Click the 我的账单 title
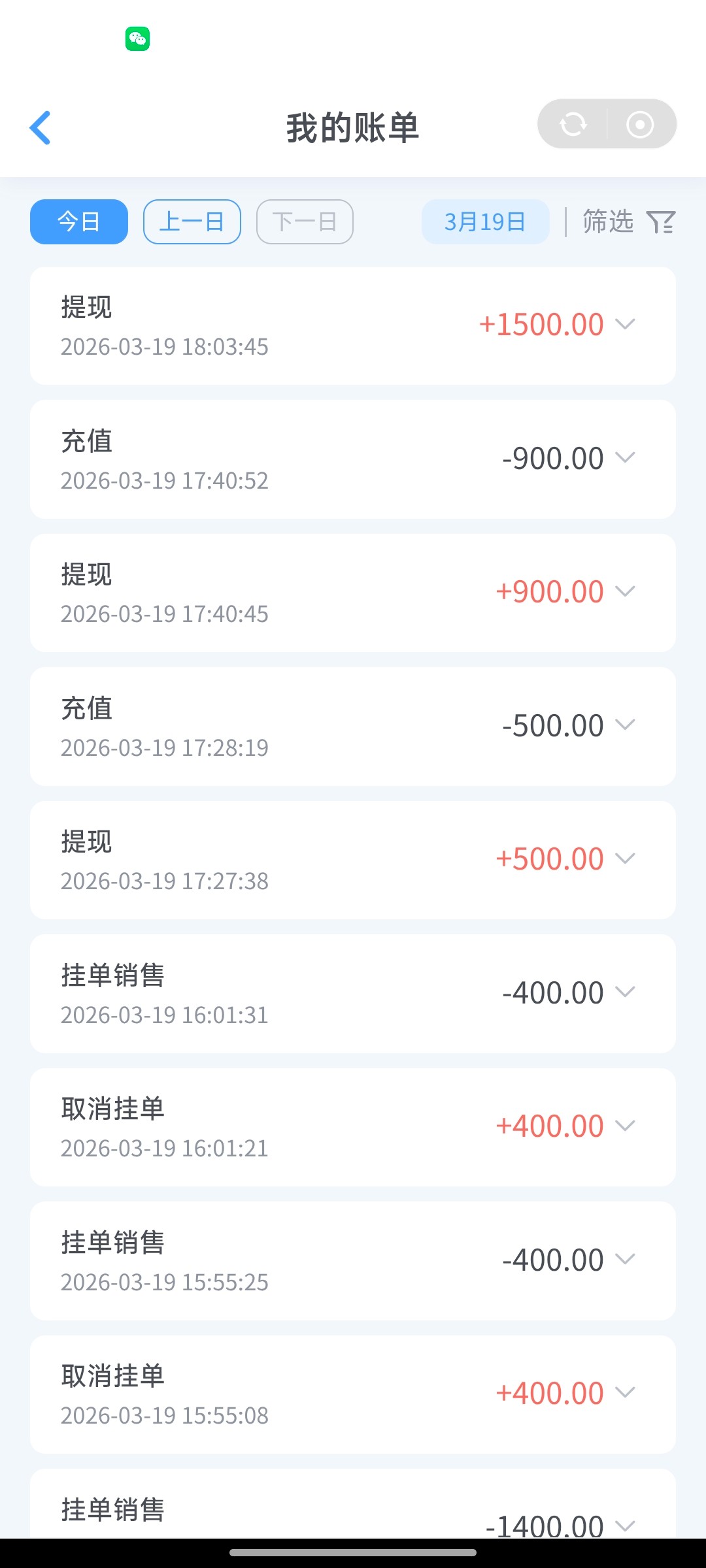Screen dimensions: 706x1568 point(353,128)
